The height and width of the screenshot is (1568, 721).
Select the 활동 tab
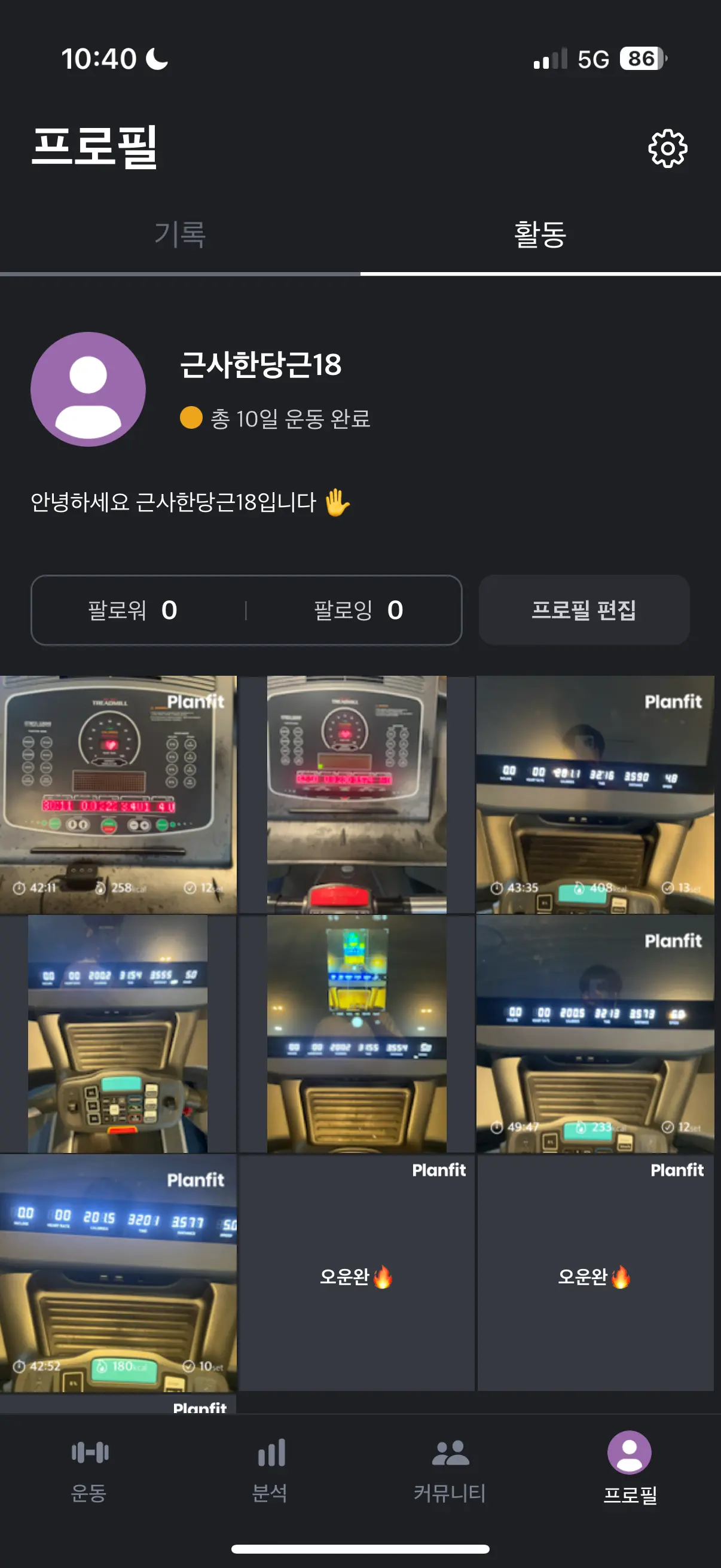(540, 234)
